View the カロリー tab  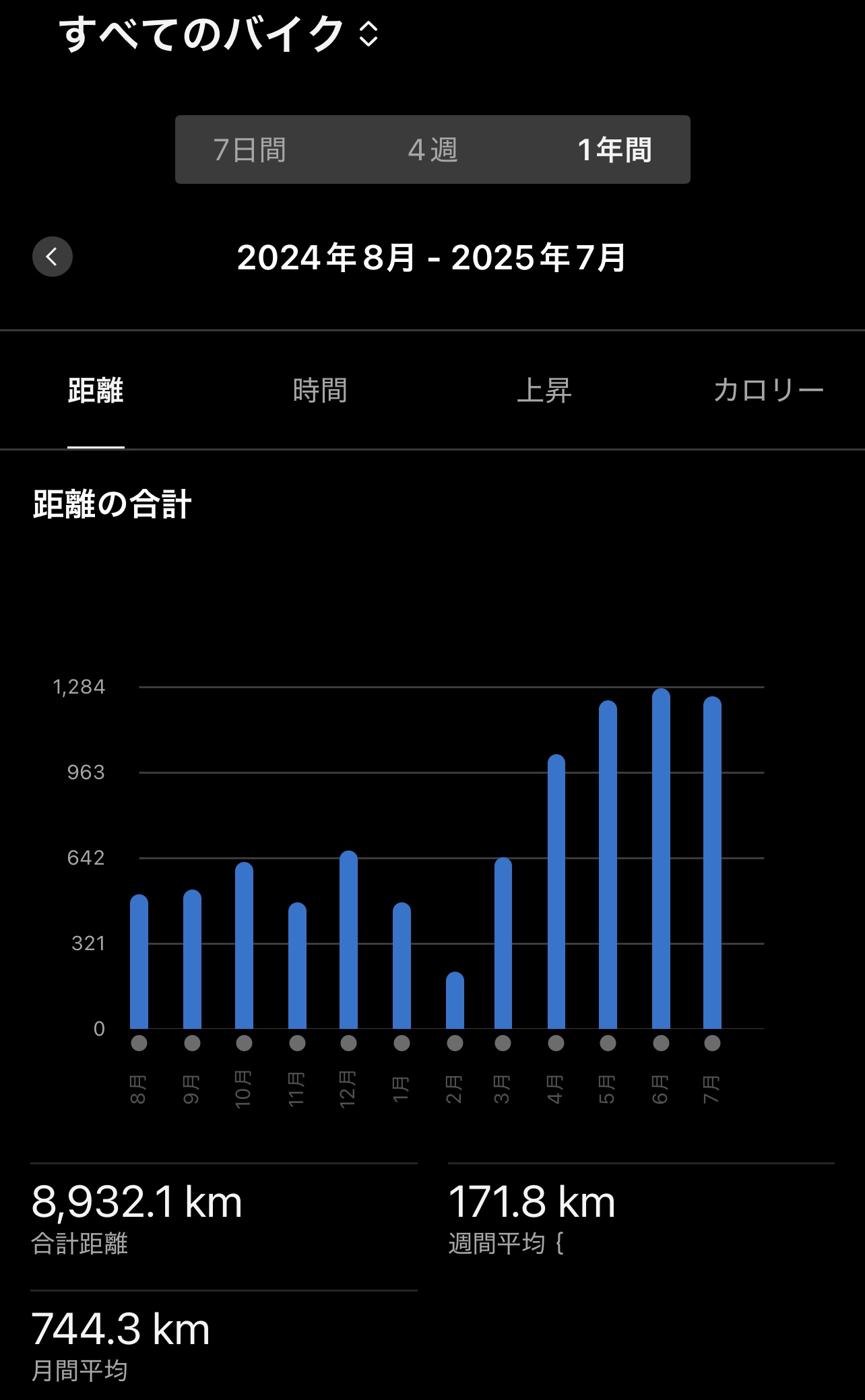click(x=768, y=391)
